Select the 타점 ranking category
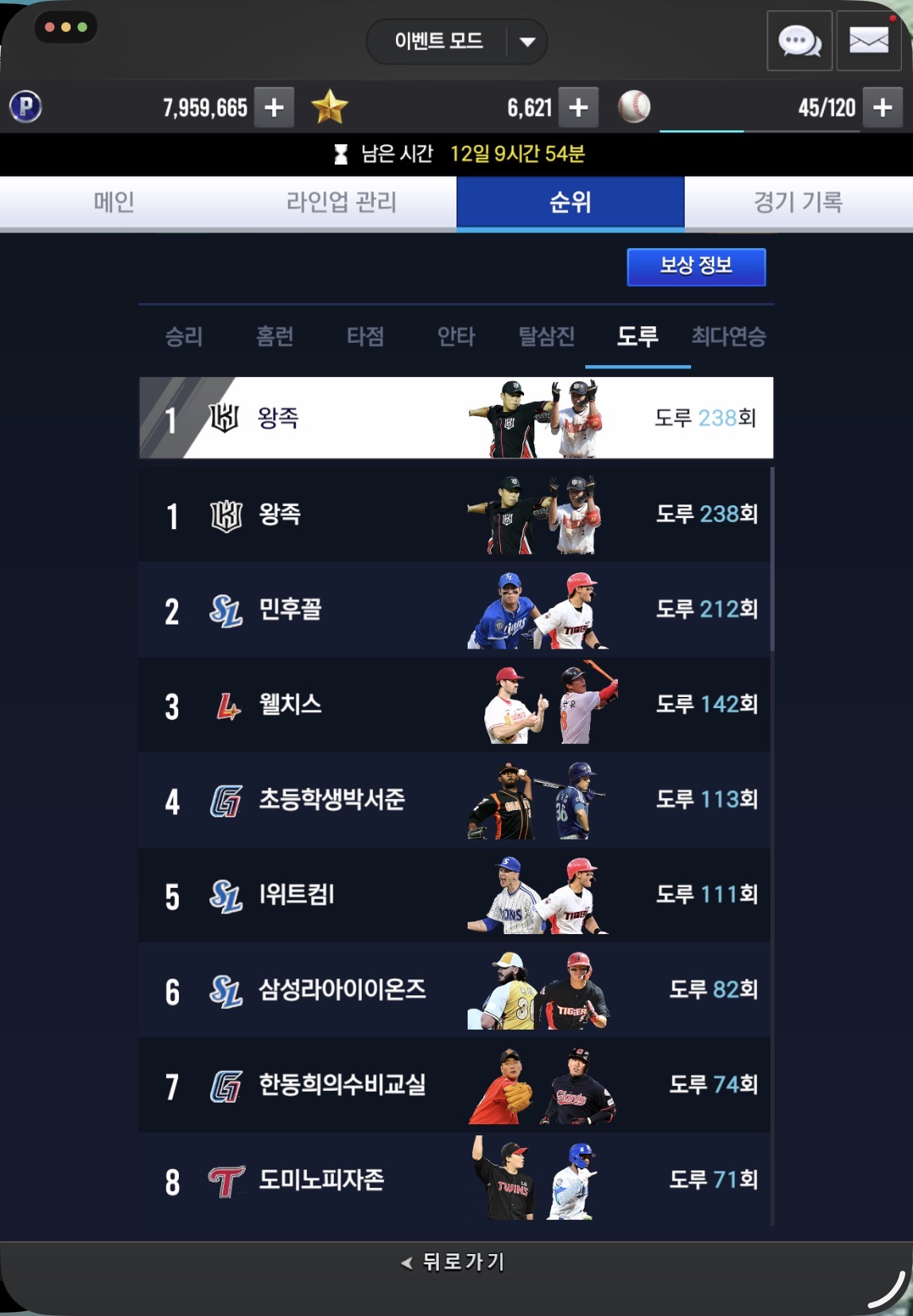913x1316 pixels. pos(365,337)
